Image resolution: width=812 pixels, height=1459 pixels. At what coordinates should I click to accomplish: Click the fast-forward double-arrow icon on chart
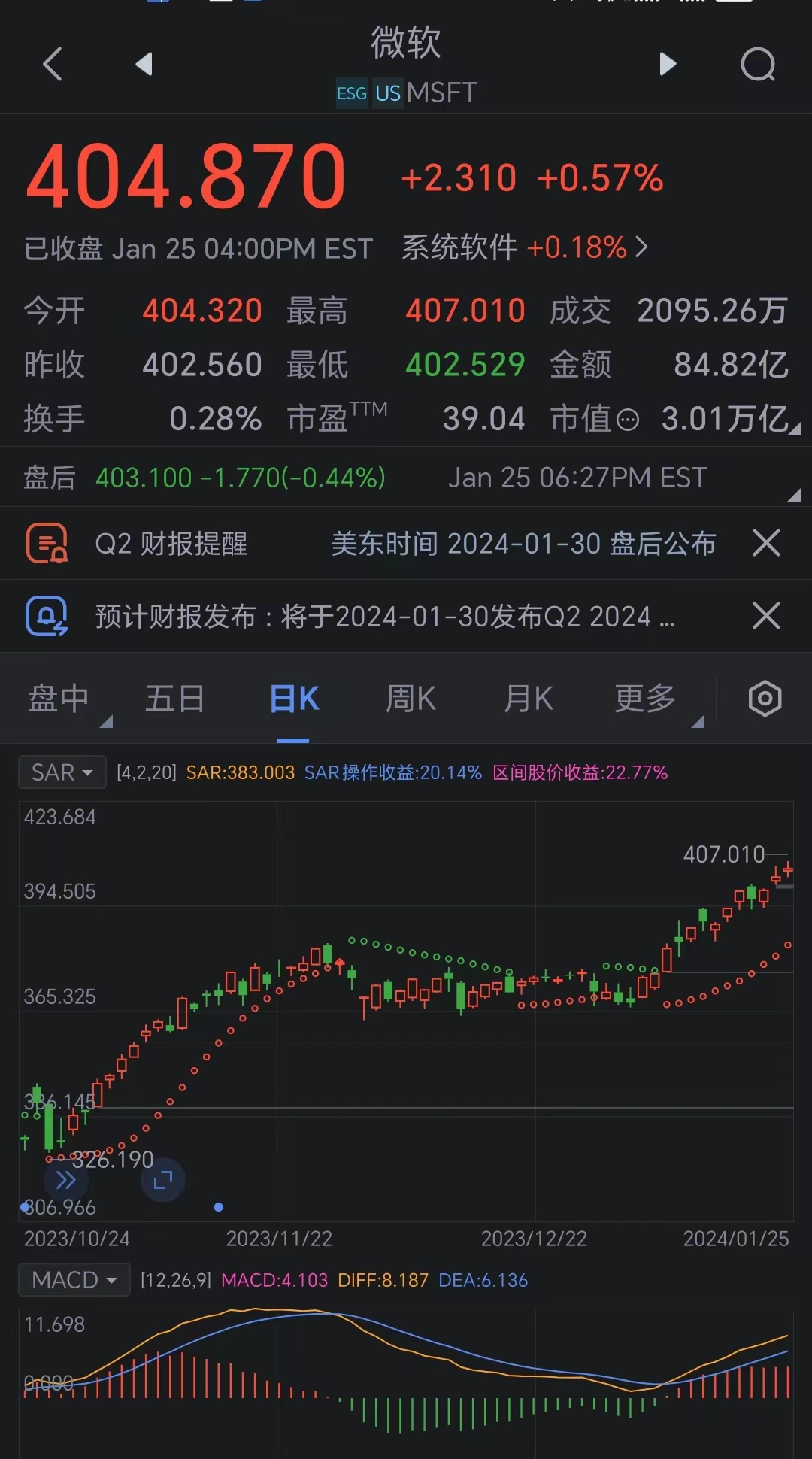click(67, 1181)
